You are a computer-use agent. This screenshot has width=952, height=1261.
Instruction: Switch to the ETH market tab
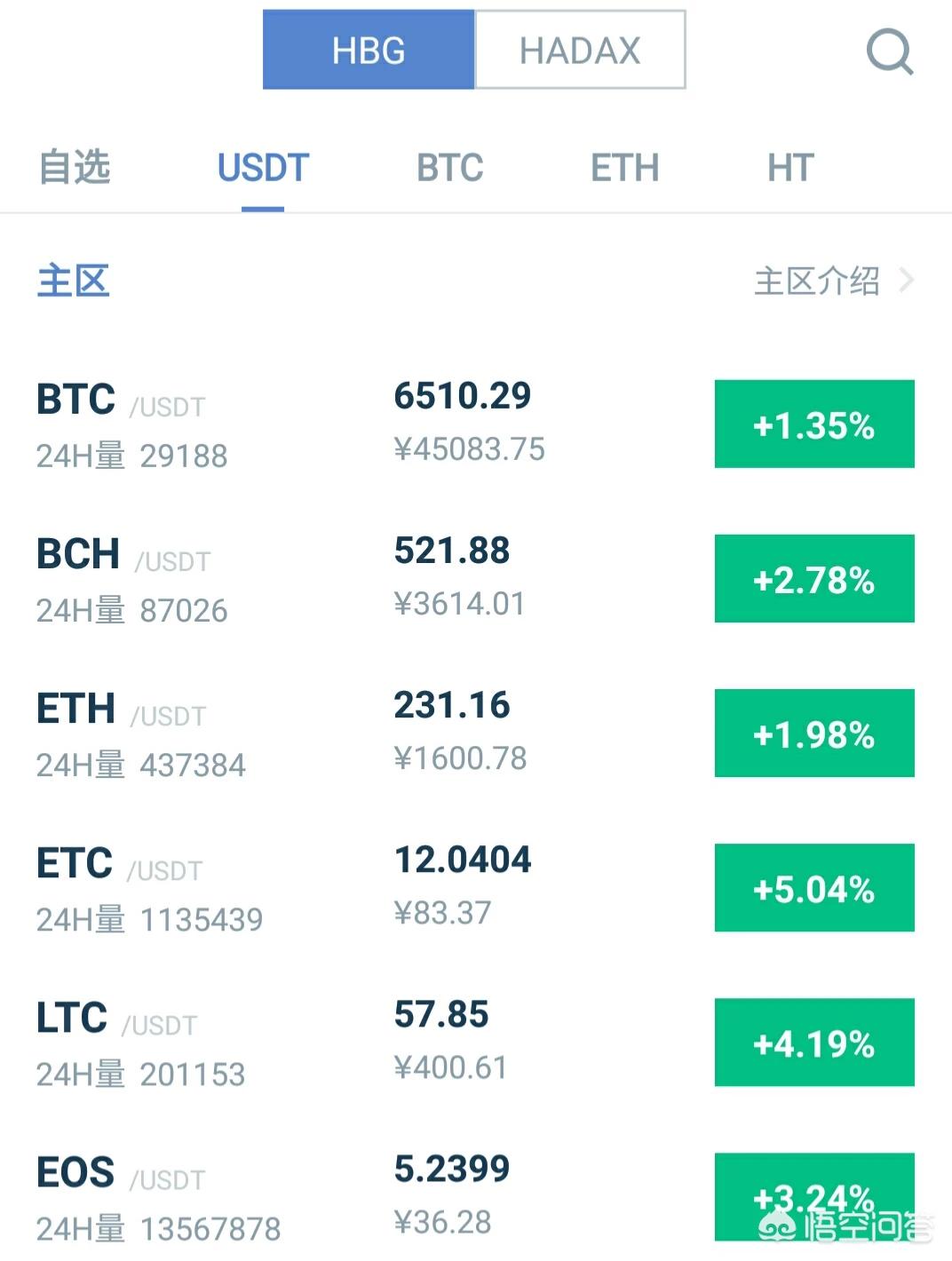[624, 168]
